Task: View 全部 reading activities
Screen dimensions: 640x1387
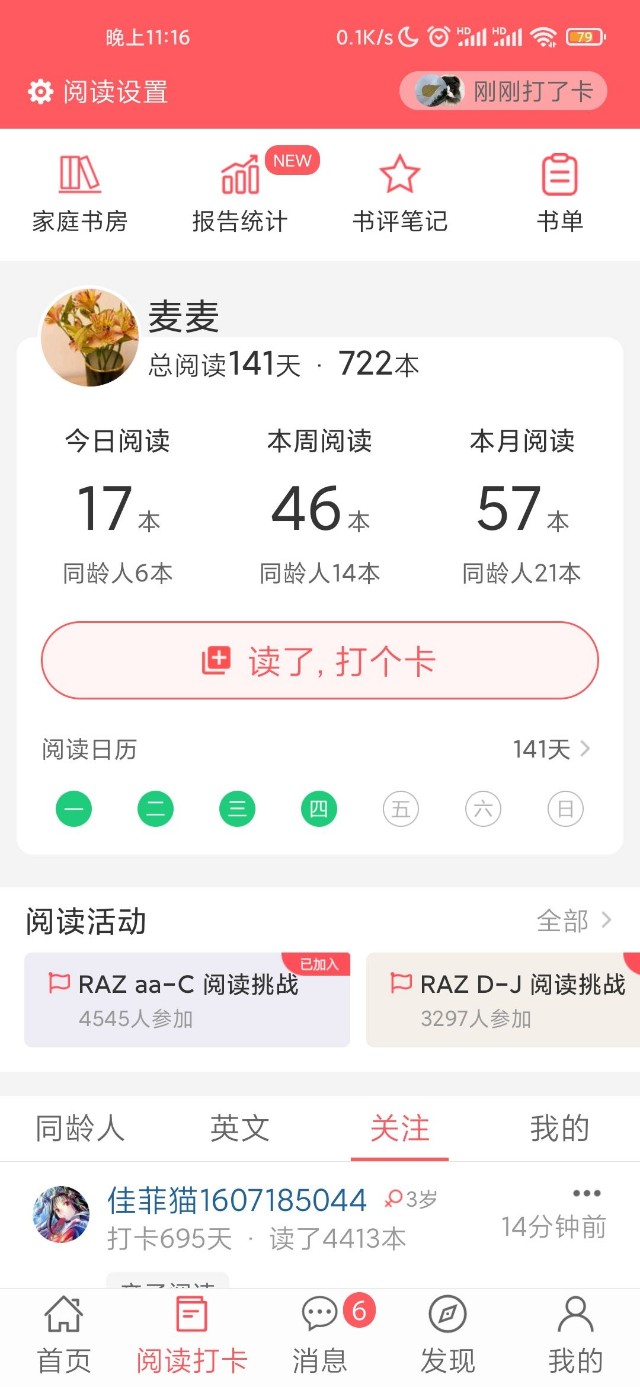Action: (x=574, y=920)
